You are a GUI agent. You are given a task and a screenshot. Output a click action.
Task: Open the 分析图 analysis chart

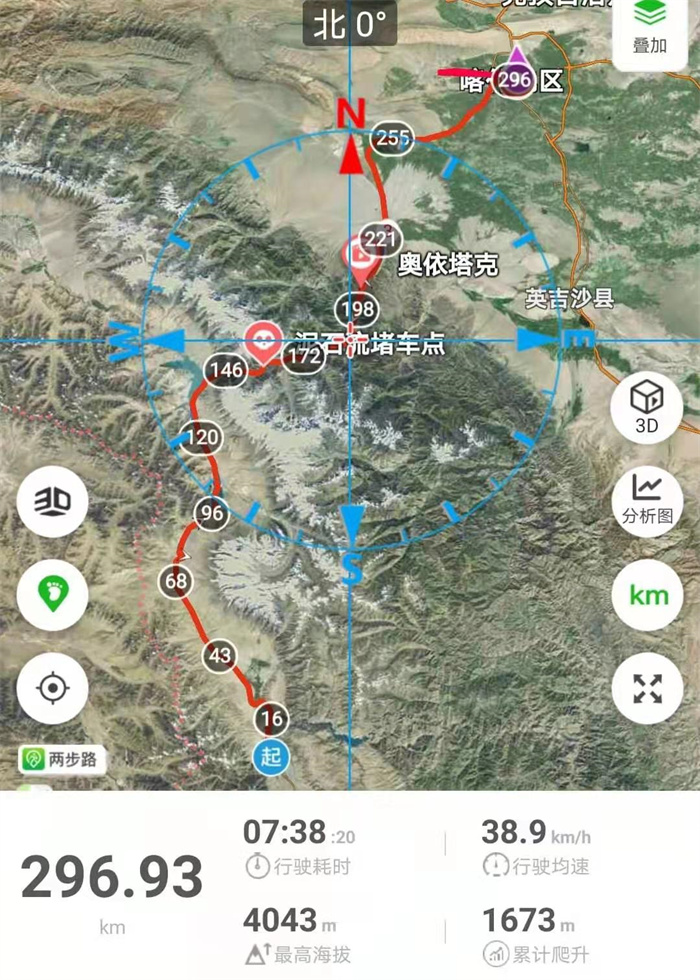coord(647,501)
